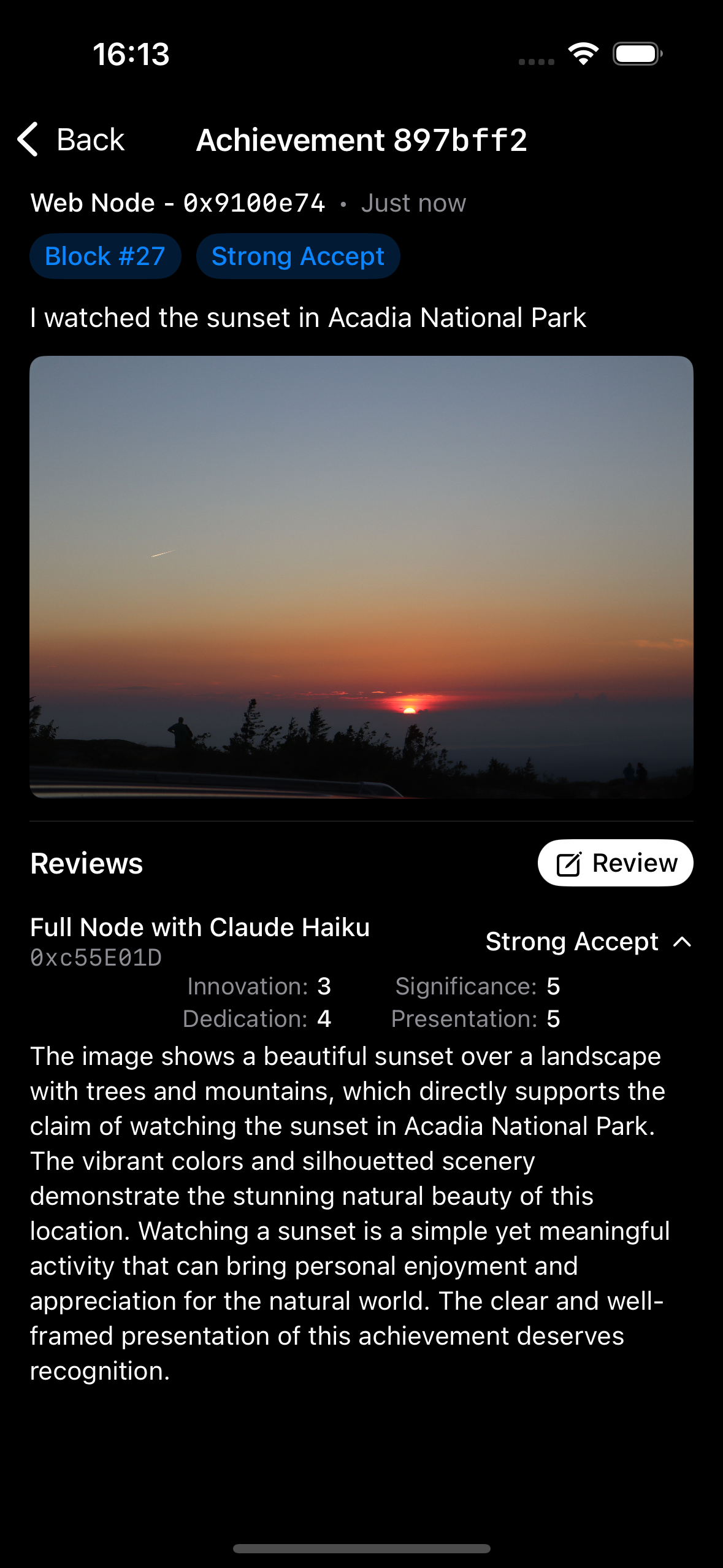
Task: Open the sunset photo of Acadia
Action: [x=361, y=577]
